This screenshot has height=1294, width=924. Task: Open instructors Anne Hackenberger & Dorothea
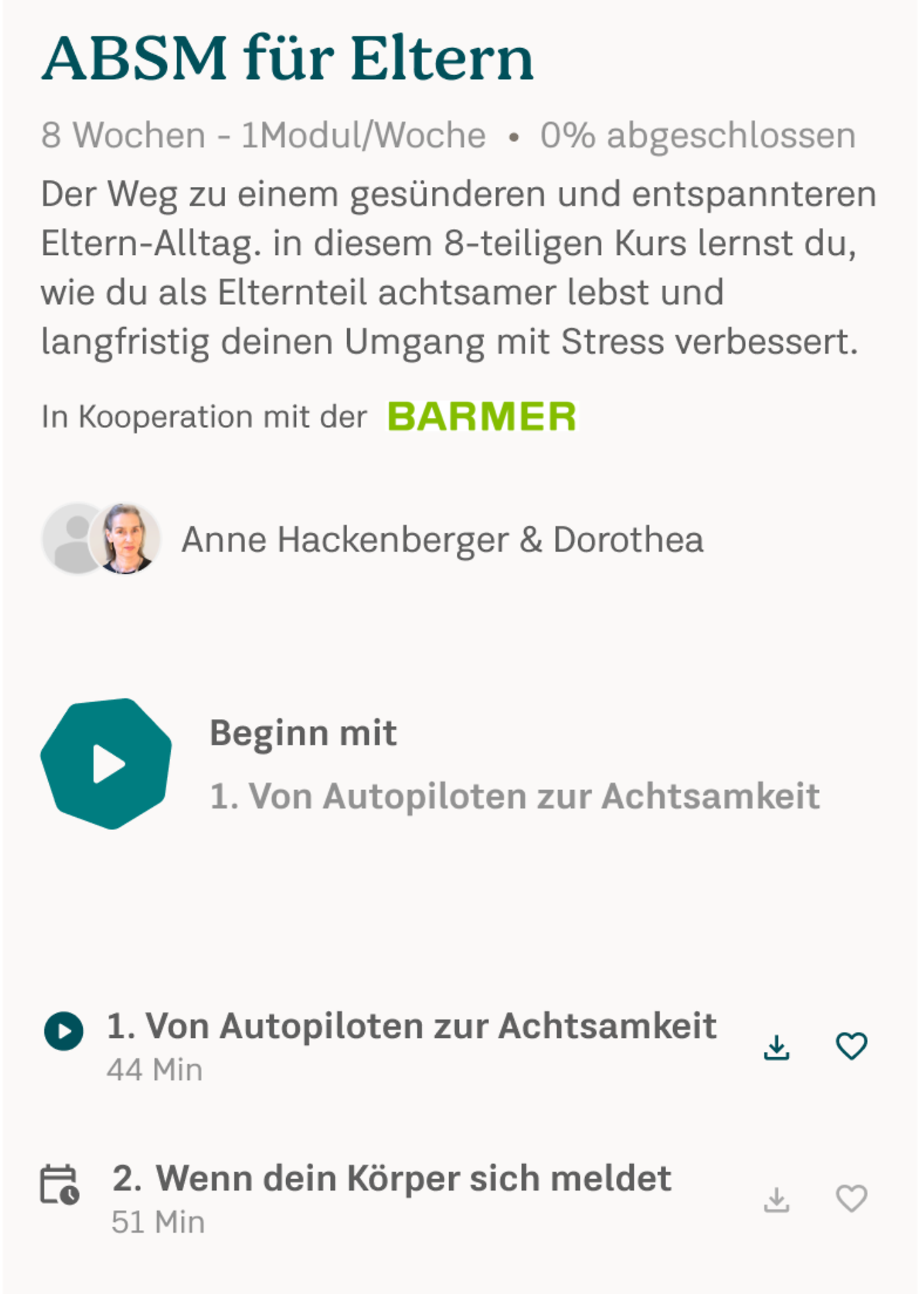[441, 539]
